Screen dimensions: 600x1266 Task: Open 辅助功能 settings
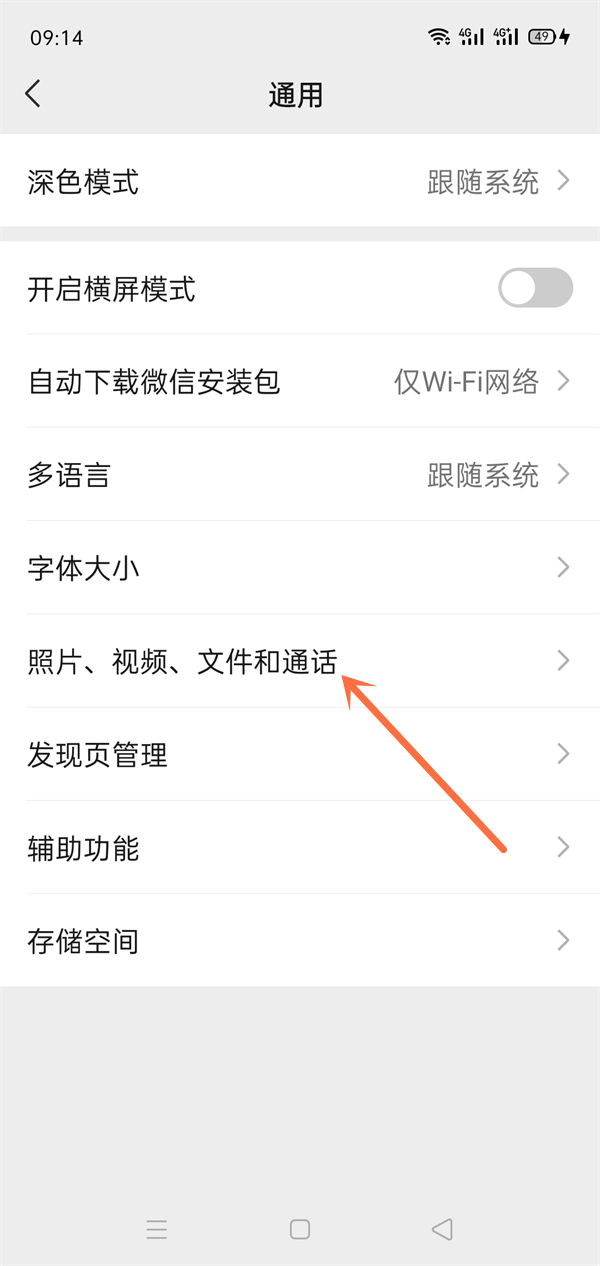(300, 848)
